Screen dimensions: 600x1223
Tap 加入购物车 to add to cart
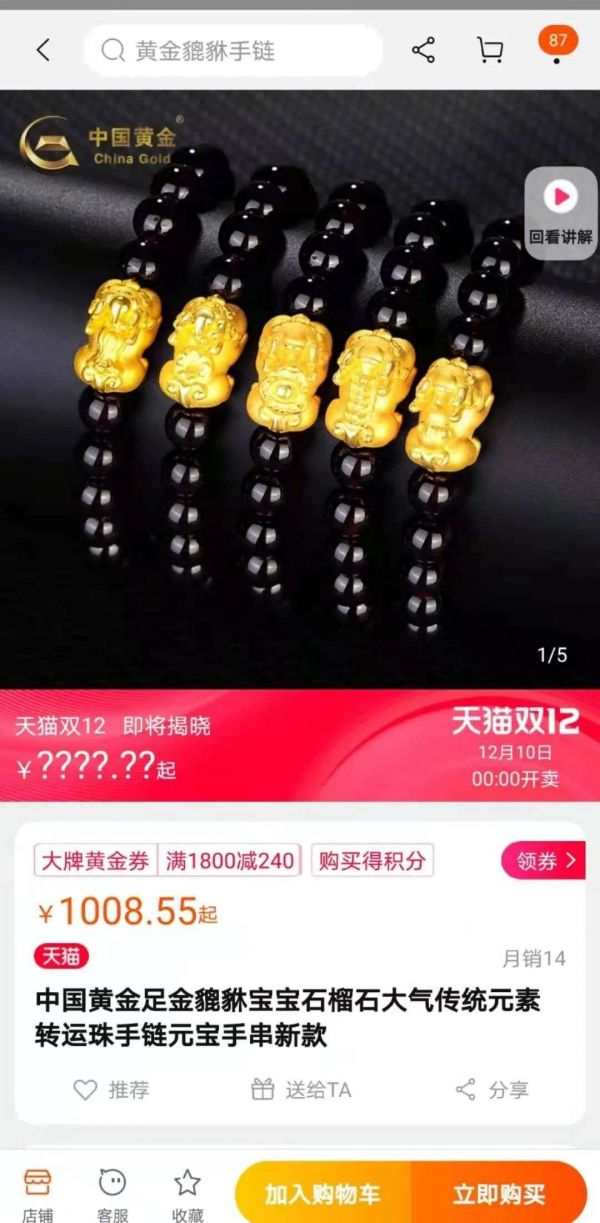coord(323,1194)
